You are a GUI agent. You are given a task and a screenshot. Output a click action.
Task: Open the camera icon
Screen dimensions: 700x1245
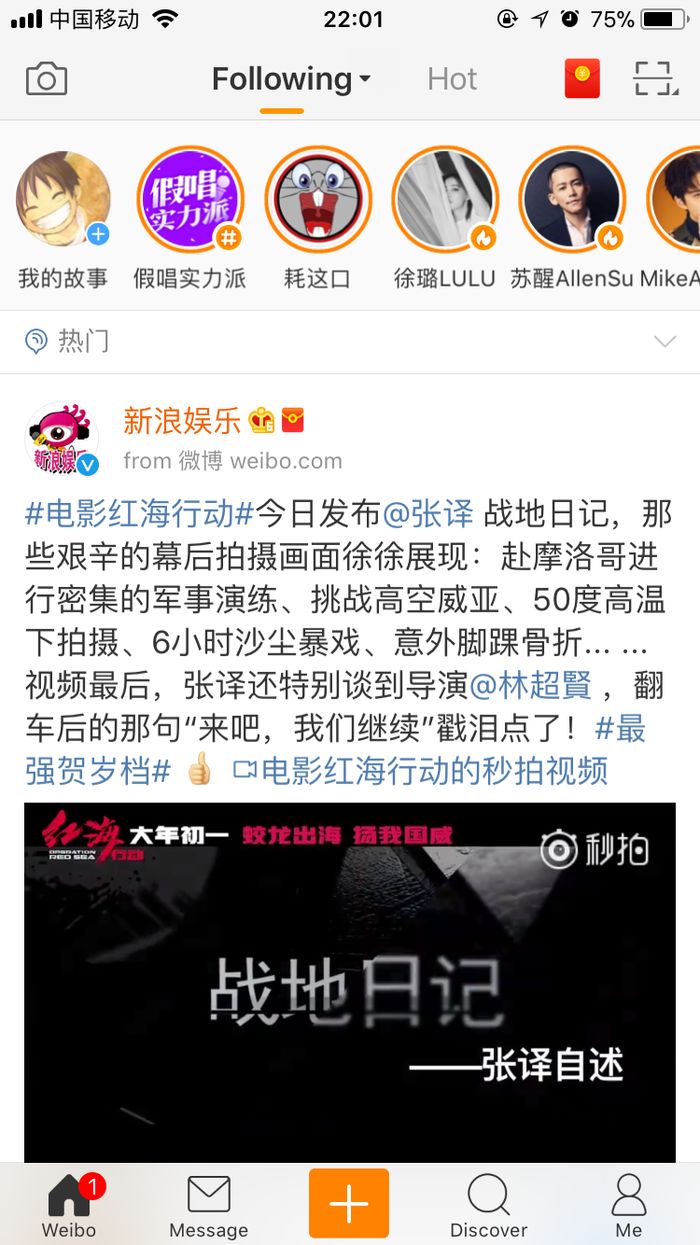(x=46, y=79)
